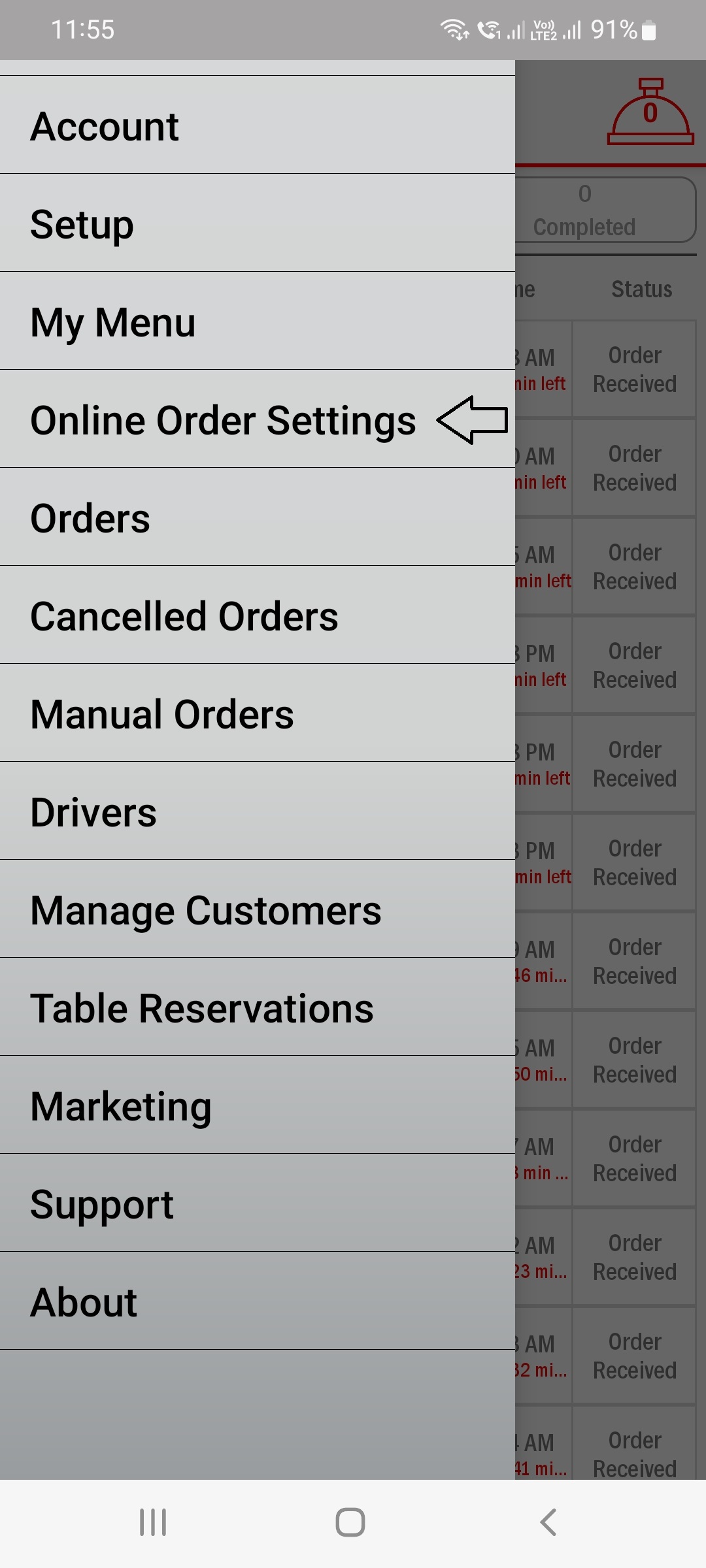Go to the device home screen
The height and width of the screenshot is (1568, 706).
[x=350, y=1522]
